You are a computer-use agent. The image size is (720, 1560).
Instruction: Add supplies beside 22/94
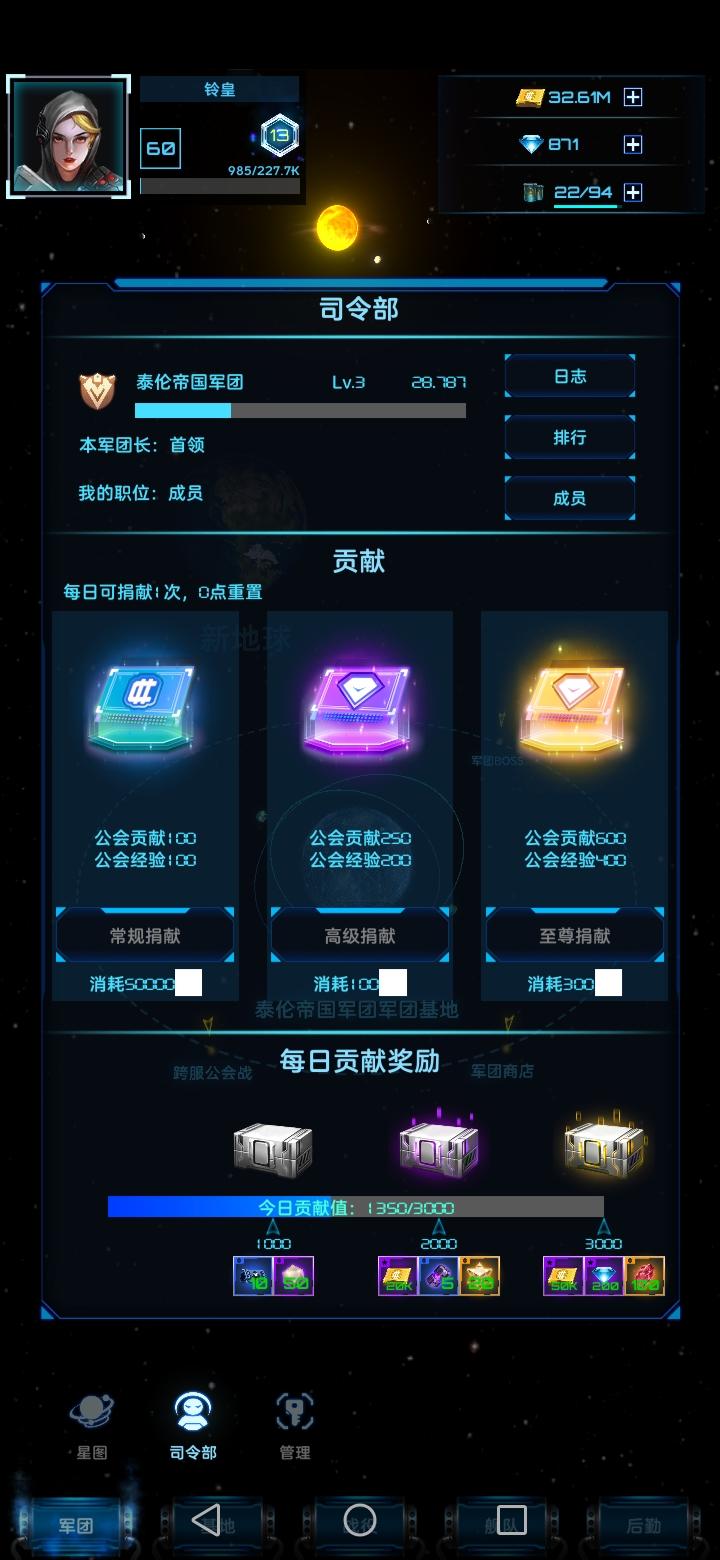pyautogui.click(x=633, y=193)
